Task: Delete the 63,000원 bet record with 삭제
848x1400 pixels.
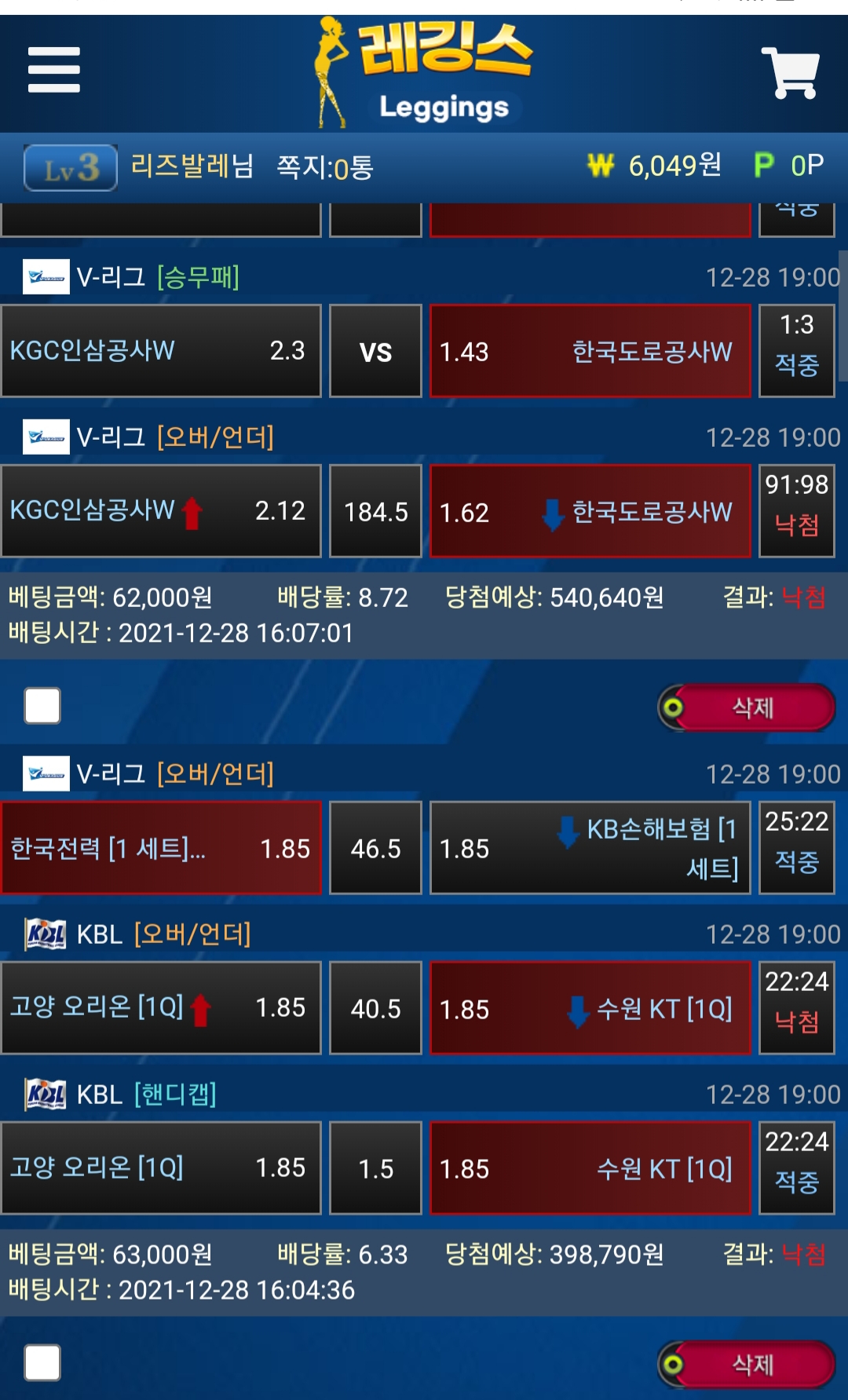Action: 747,1365
